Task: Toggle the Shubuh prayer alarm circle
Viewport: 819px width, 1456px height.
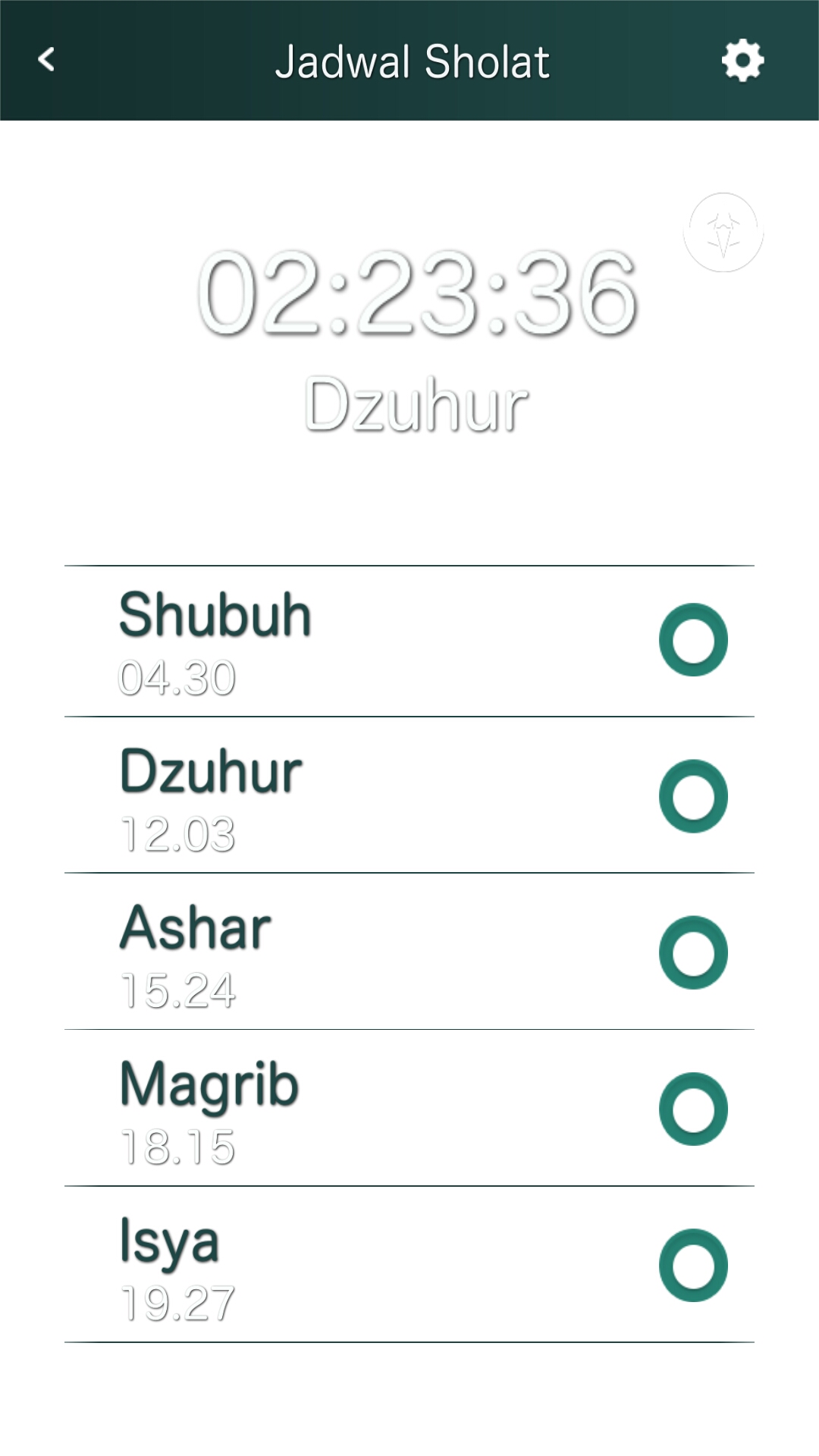Action: click(693, 639)
